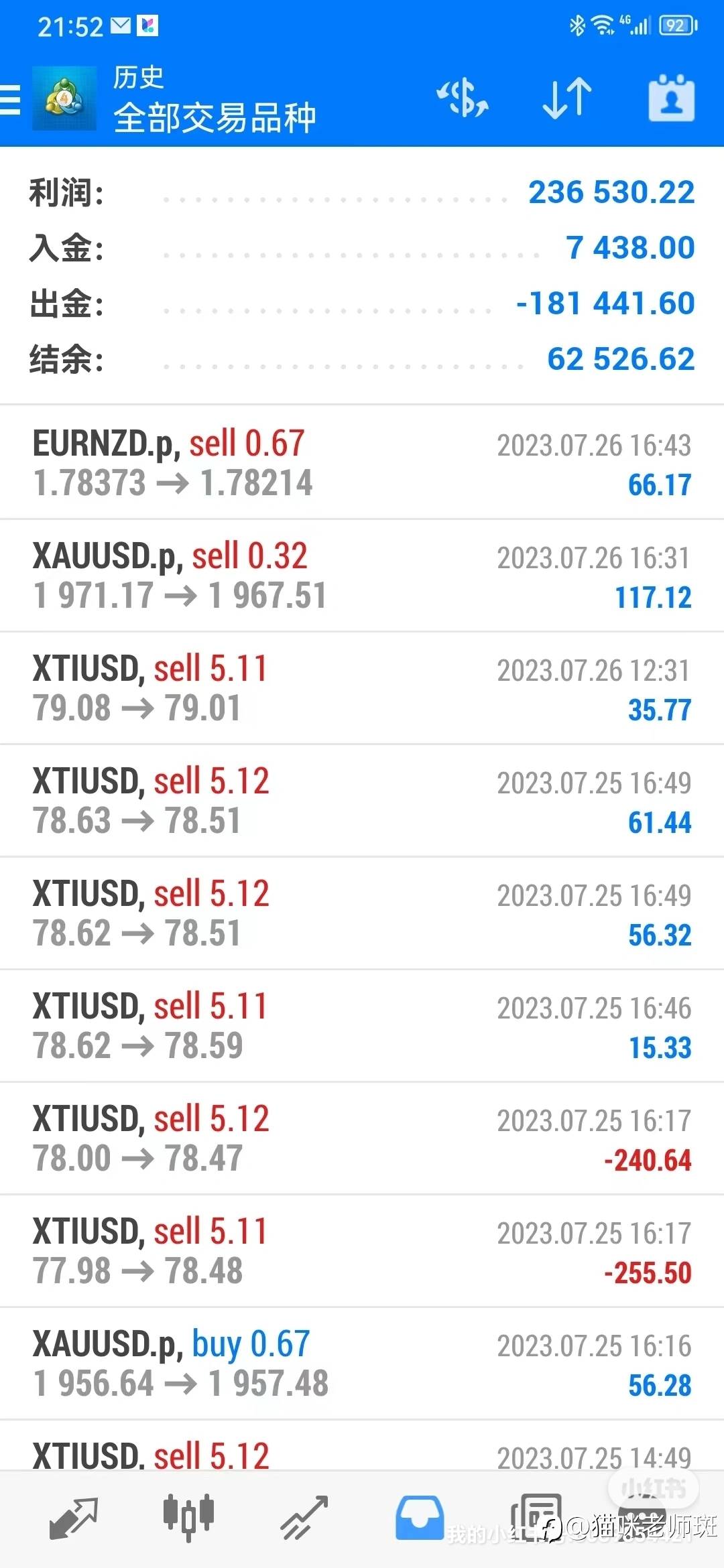Open the XTIUSD trade with 61.44 profit

coord(362,800)
